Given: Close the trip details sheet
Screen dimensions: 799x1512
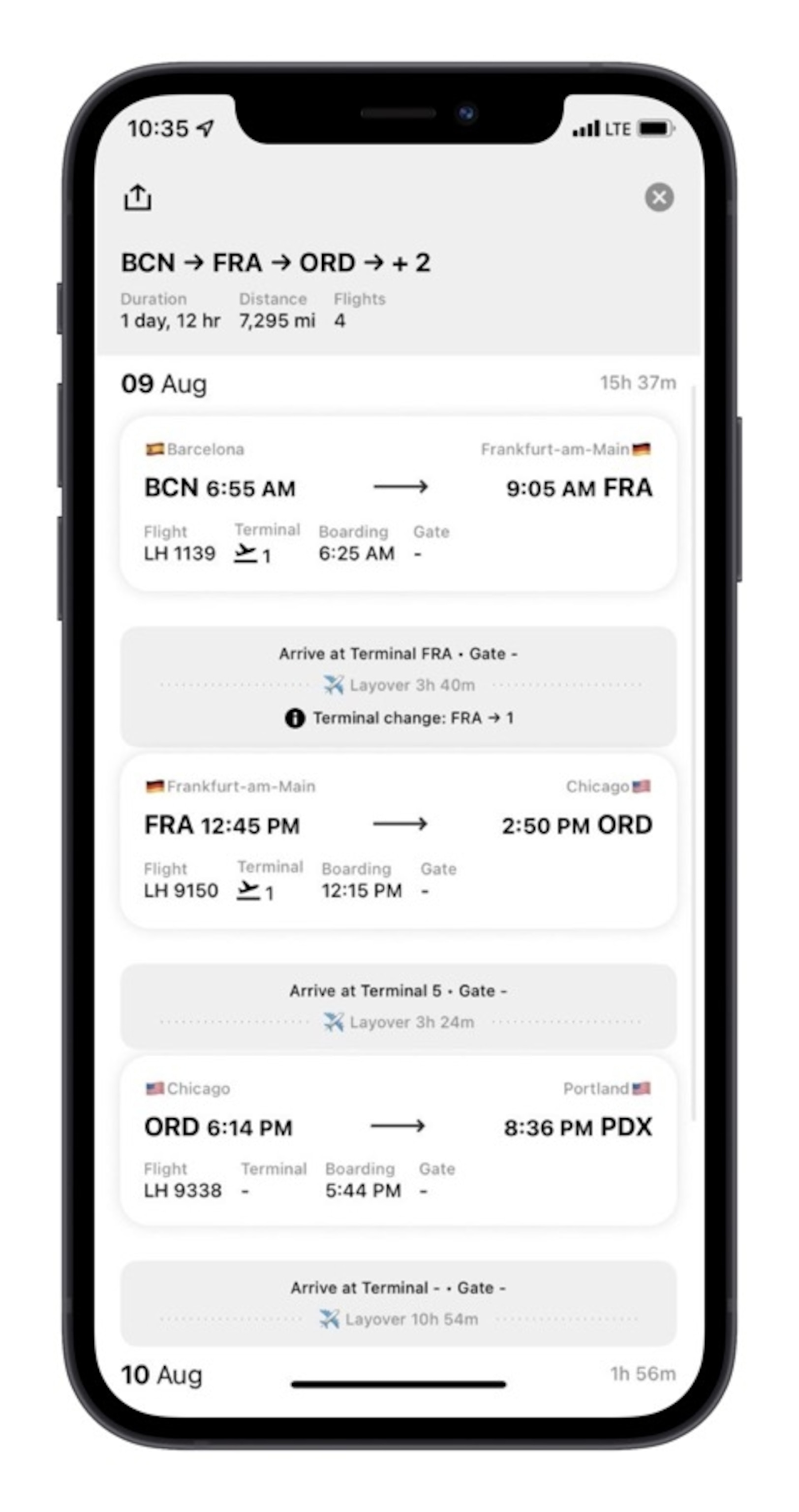Looking at the screenshot, I should click(x=659, y=197).
